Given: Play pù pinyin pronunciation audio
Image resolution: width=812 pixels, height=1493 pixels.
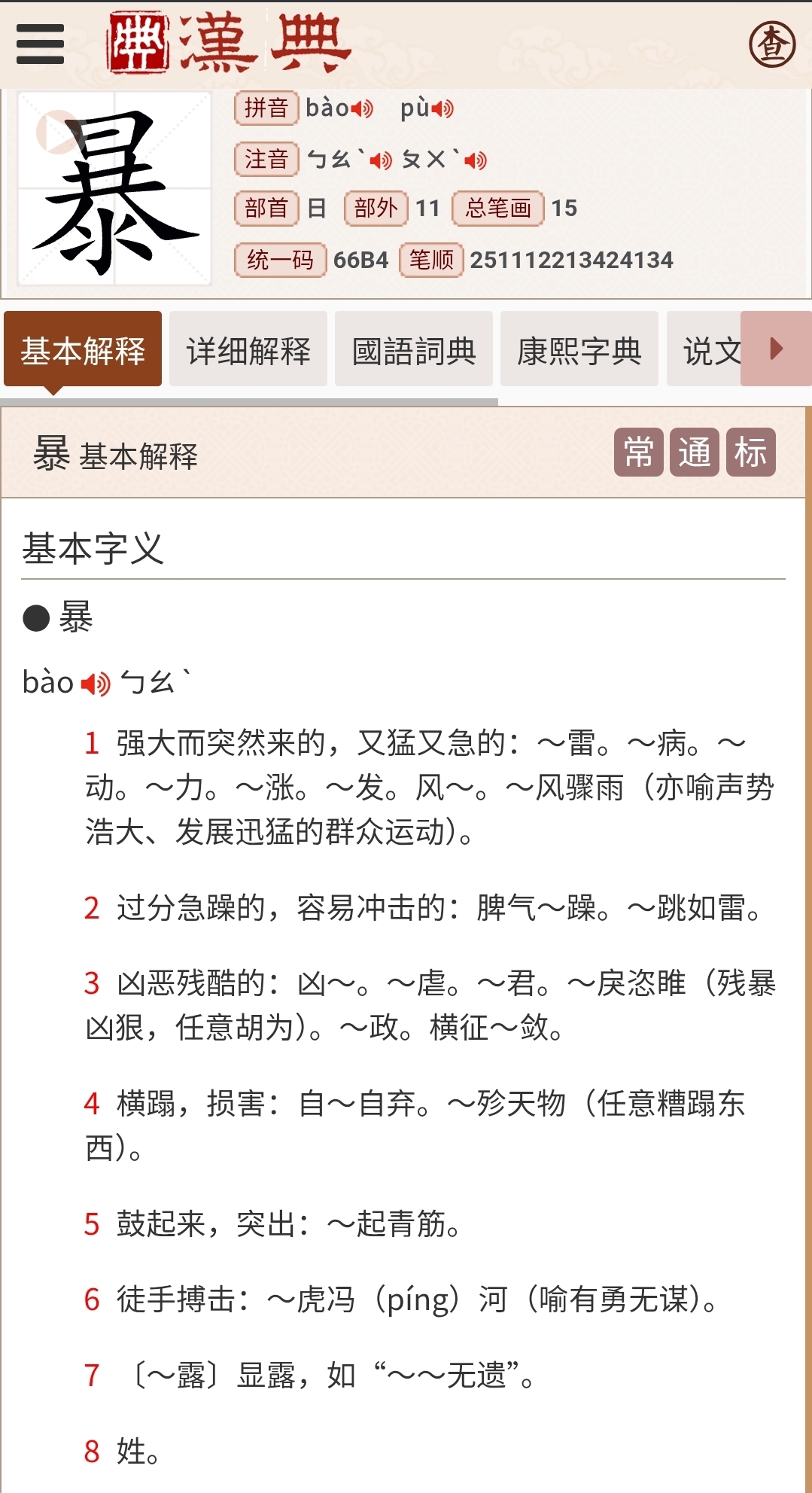Looking at the screenshot, I should pos(442,109).
